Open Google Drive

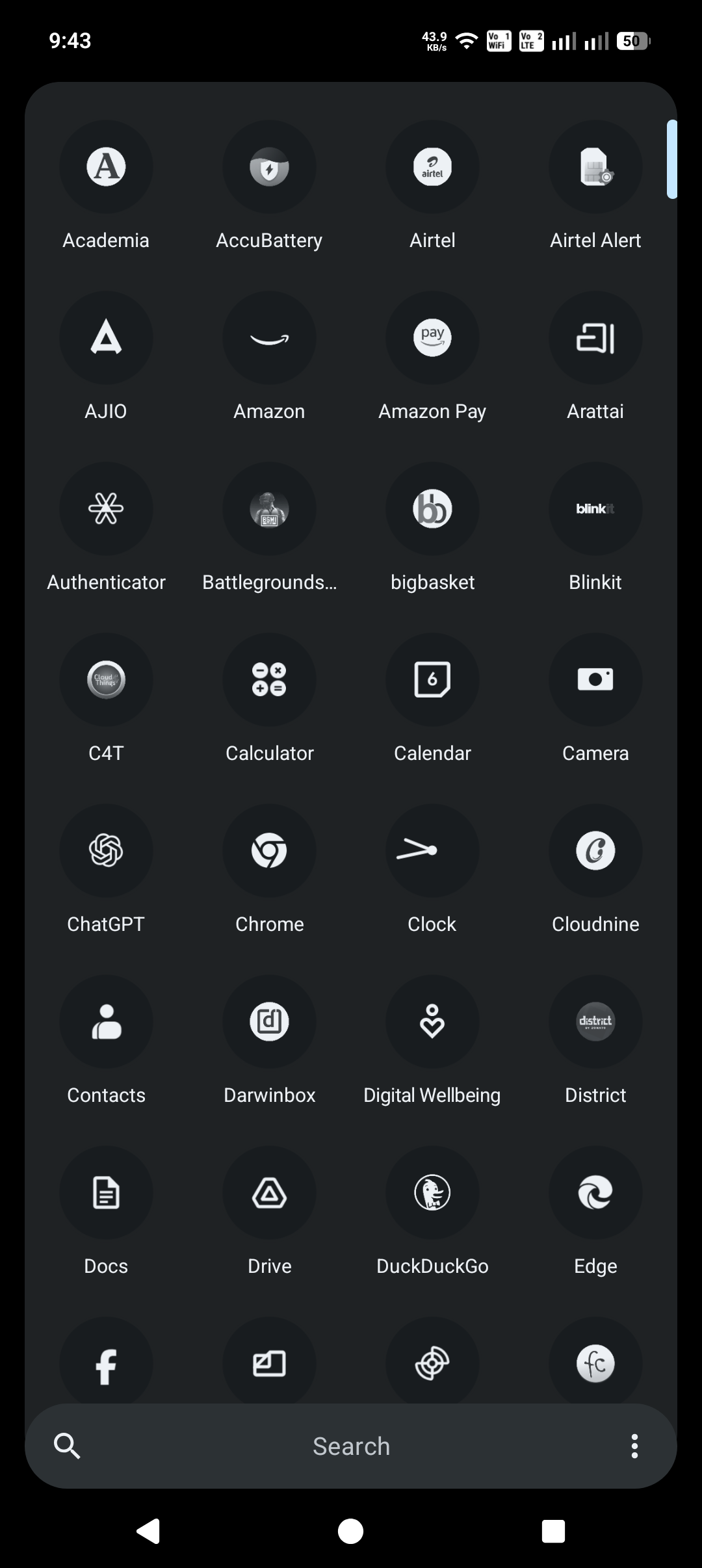(x=269, y=1193)
